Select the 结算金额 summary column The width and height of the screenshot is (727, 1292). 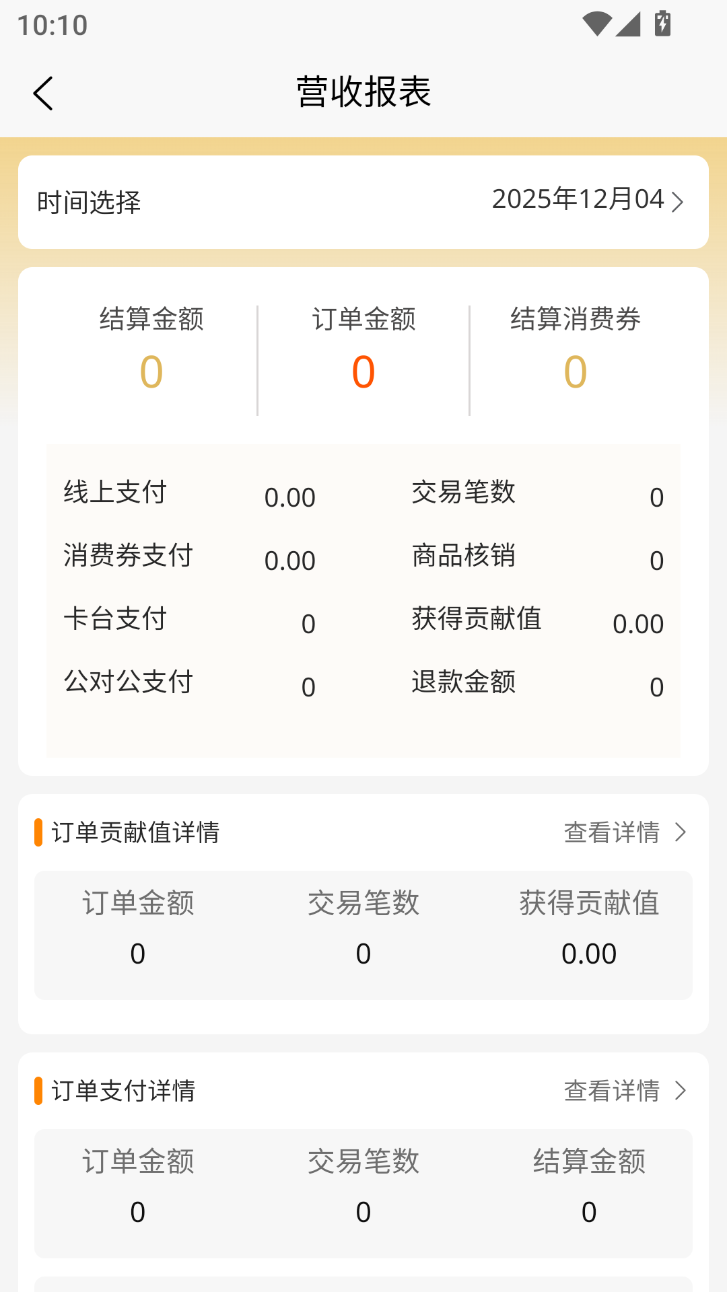tap(150, 345)
